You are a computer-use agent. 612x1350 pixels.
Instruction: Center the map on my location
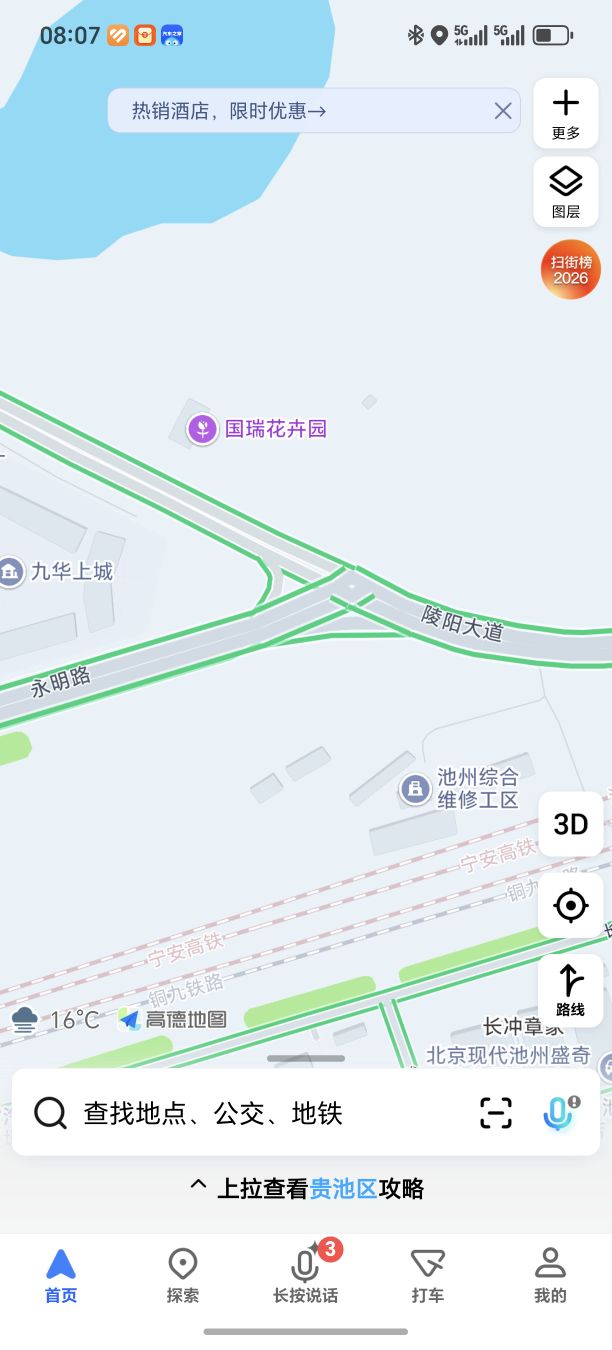(x=571, y=906)
